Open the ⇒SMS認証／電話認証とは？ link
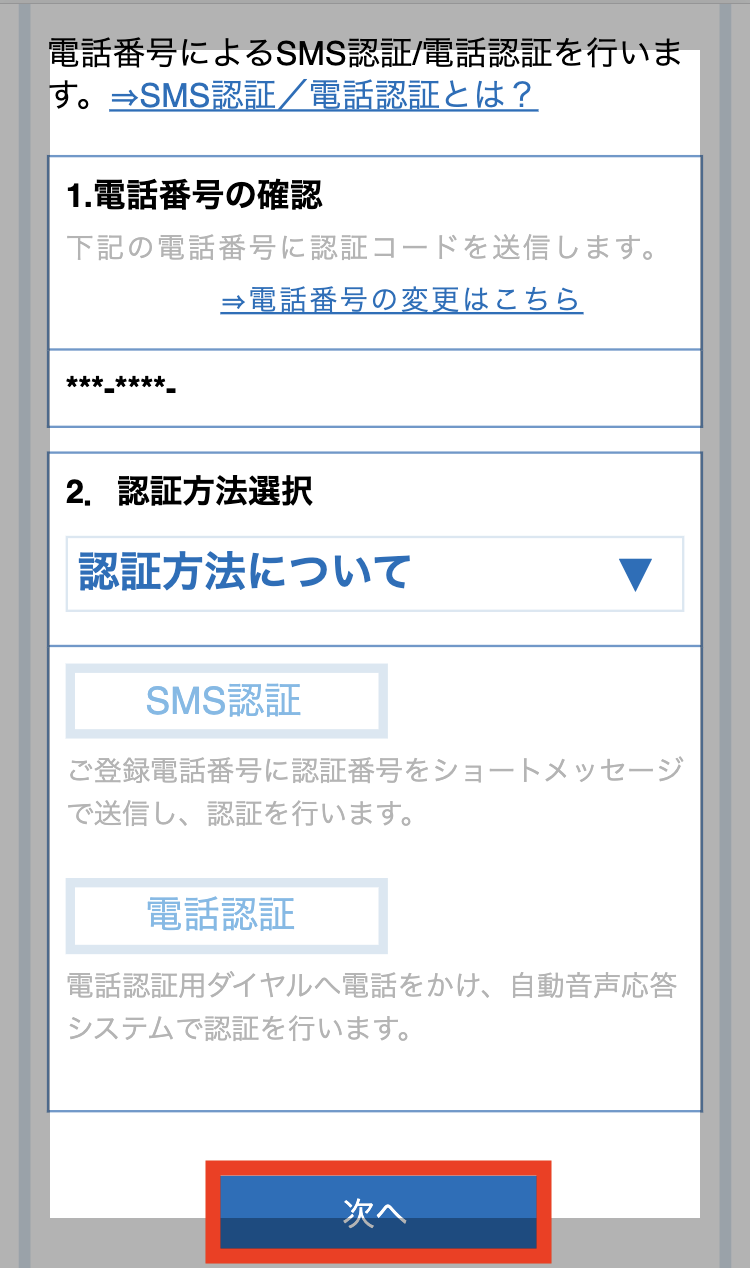Screen dimensions: 750x1268 tap(324, 96)
